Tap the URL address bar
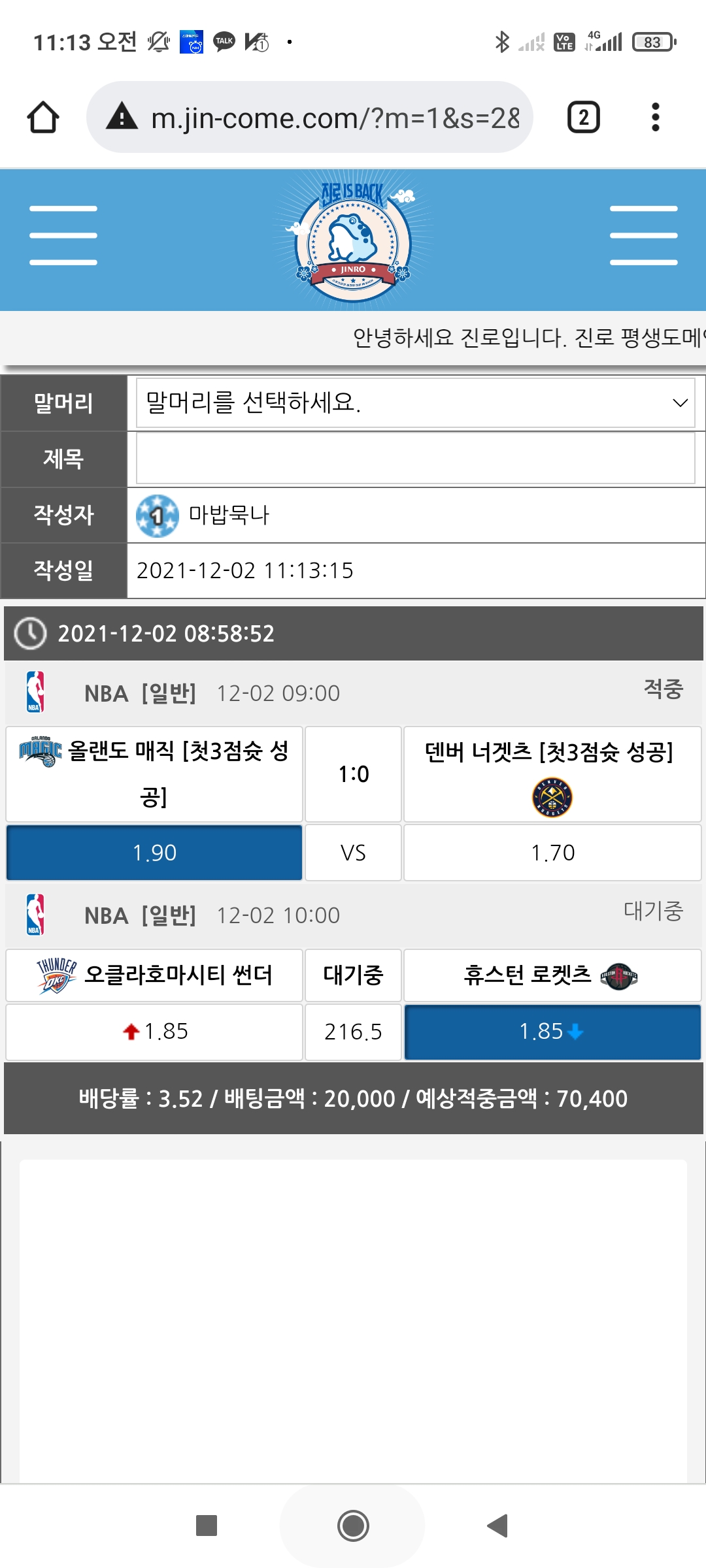This screenshot has height=1568, width=706. pyautogui.click(x=333, y=118)
